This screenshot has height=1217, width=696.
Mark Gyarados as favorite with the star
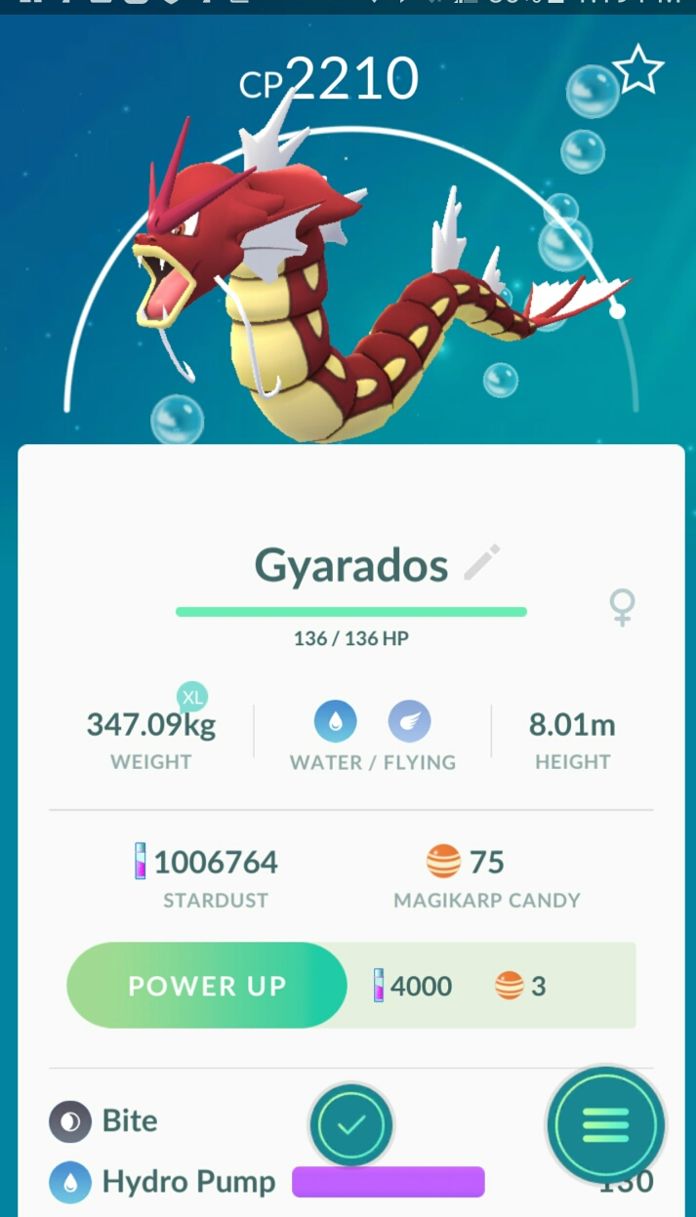pos(637,71)
